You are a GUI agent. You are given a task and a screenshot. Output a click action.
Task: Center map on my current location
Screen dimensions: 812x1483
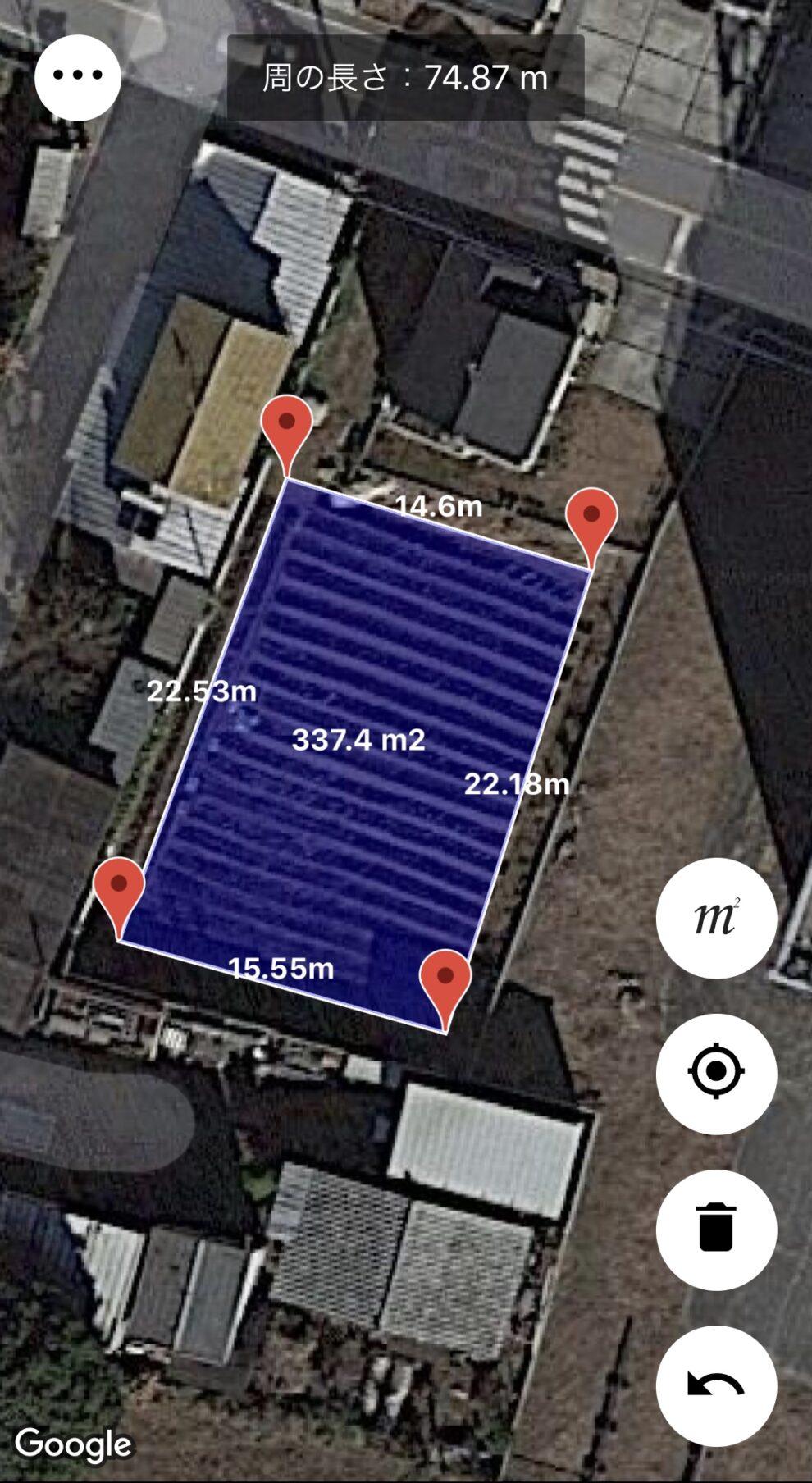(x=715, y=1073)
